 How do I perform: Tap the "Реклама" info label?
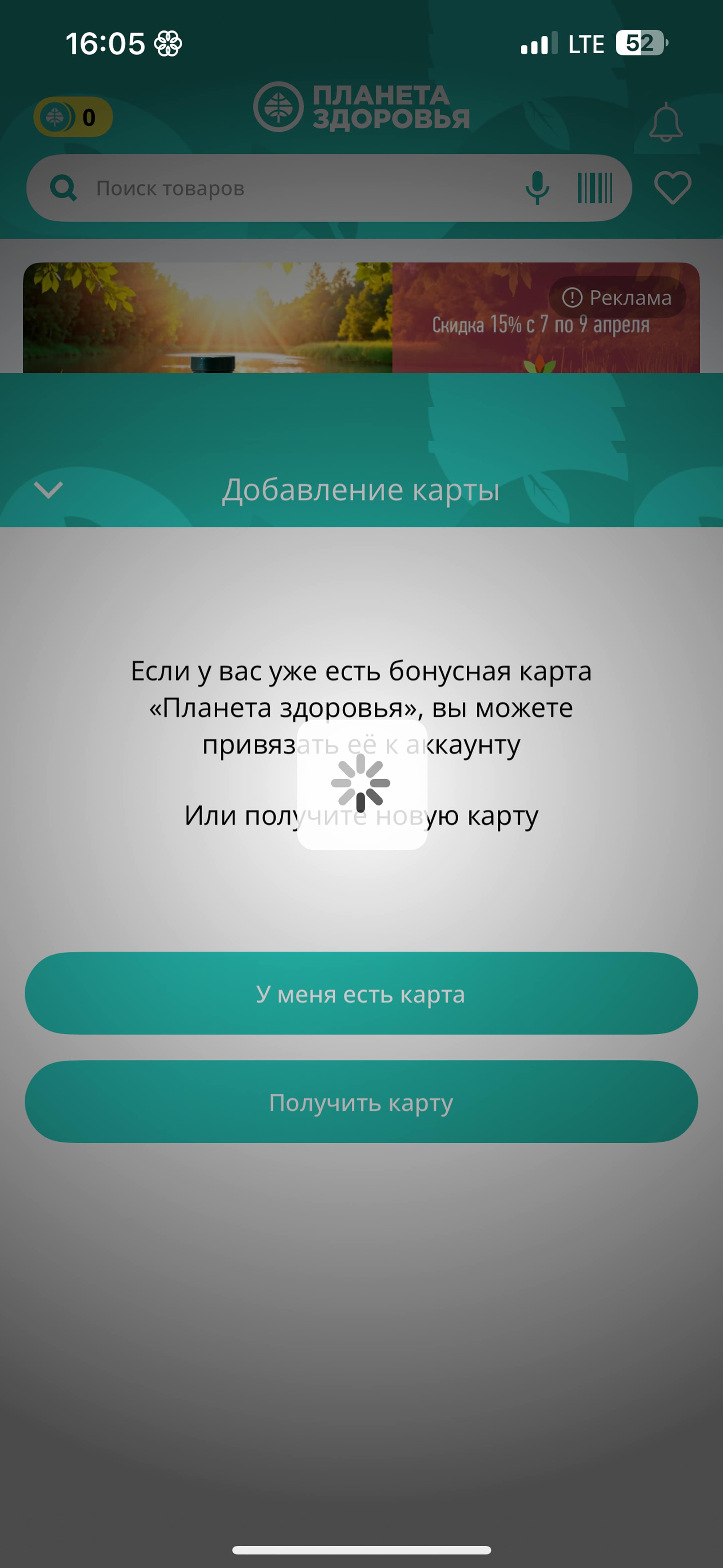617,298
